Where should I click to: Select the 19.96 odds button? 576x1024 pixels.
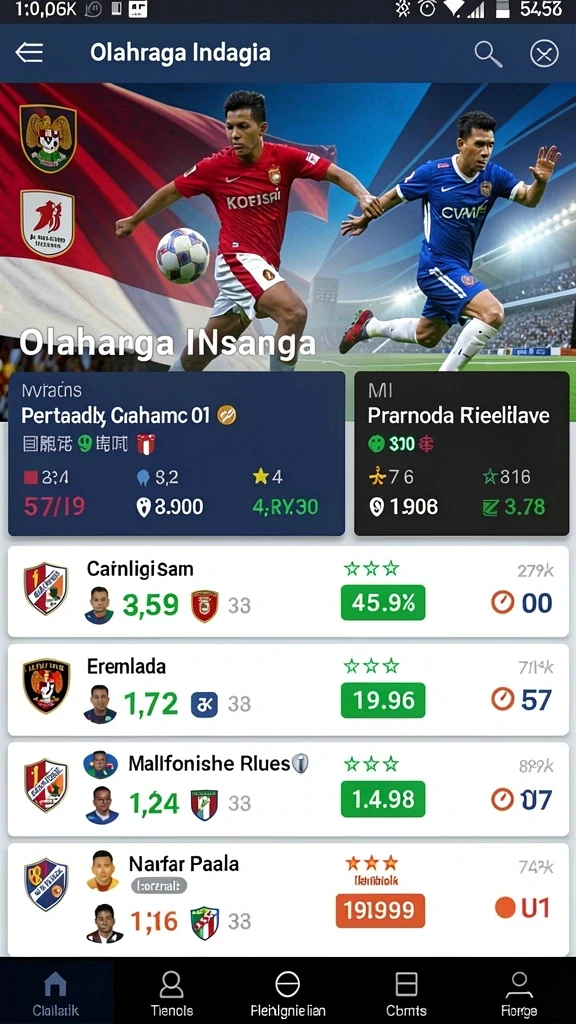[x=383, y=700]
